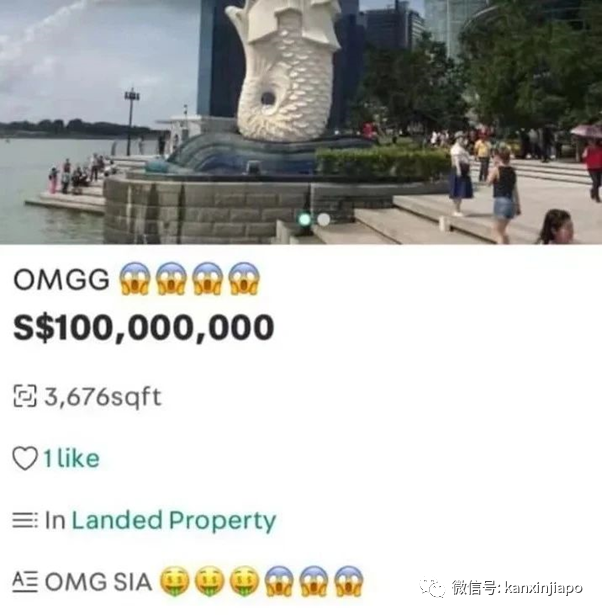Like this S$100,000,000 listing
The width and height of the screenshot is (602, 615).
click(x=25, y=459)
